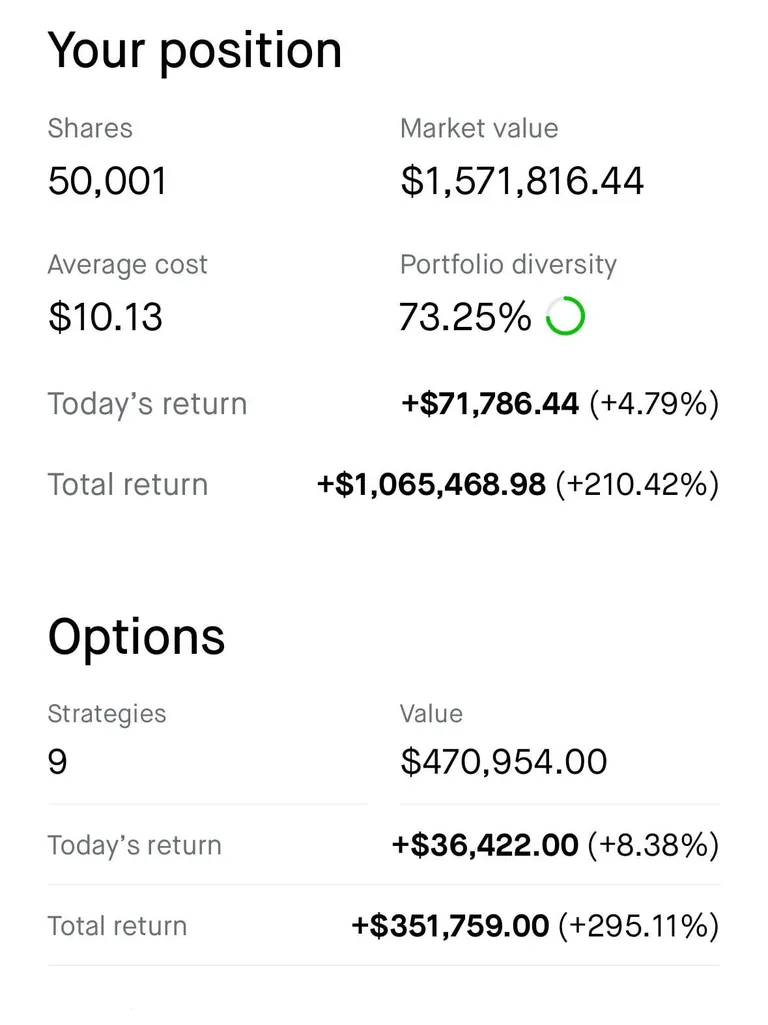Select the Options Total return row

point(116,926)
